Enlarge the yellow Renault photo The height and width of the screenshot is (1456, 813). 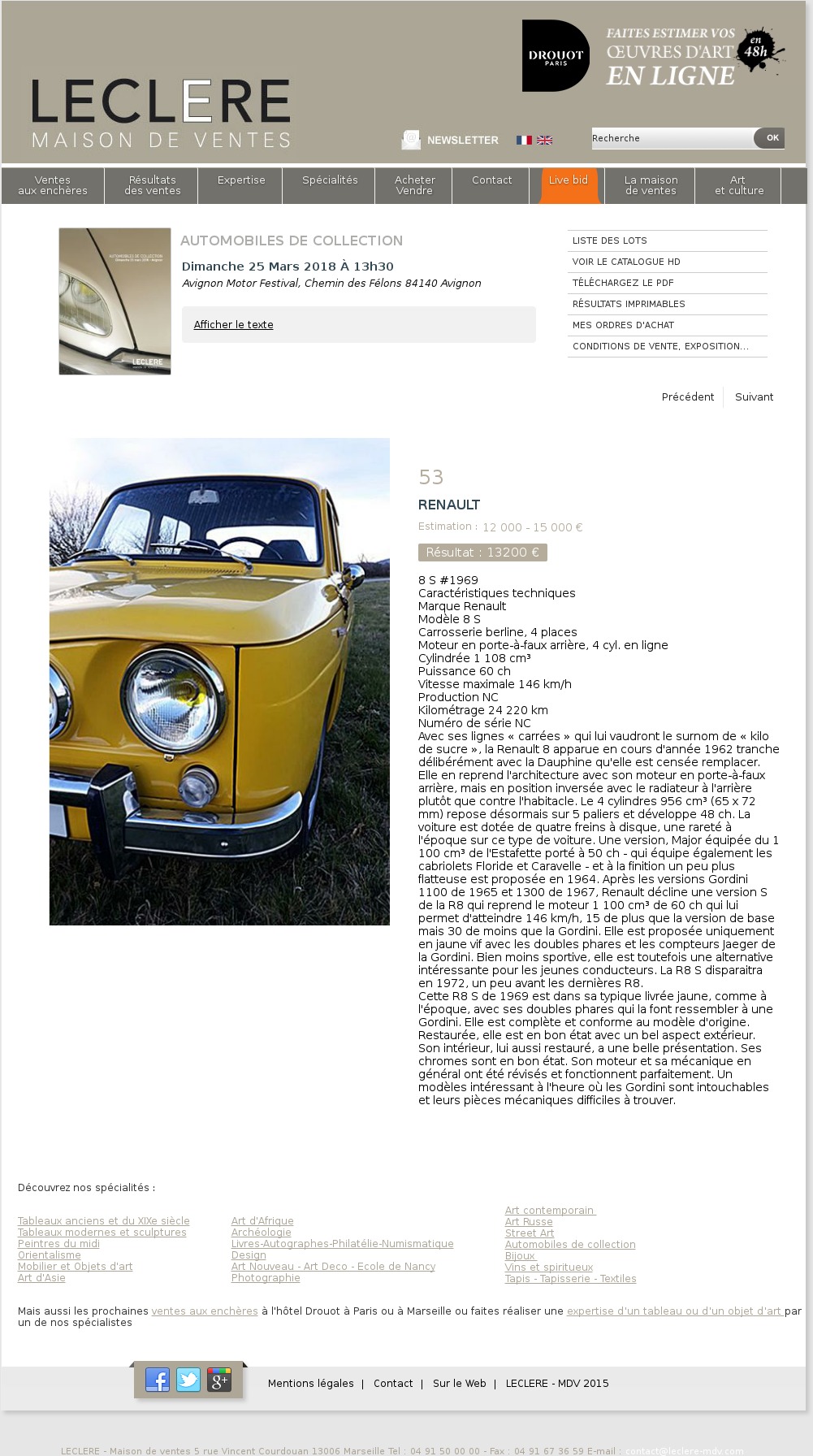[x=219, y=681]
